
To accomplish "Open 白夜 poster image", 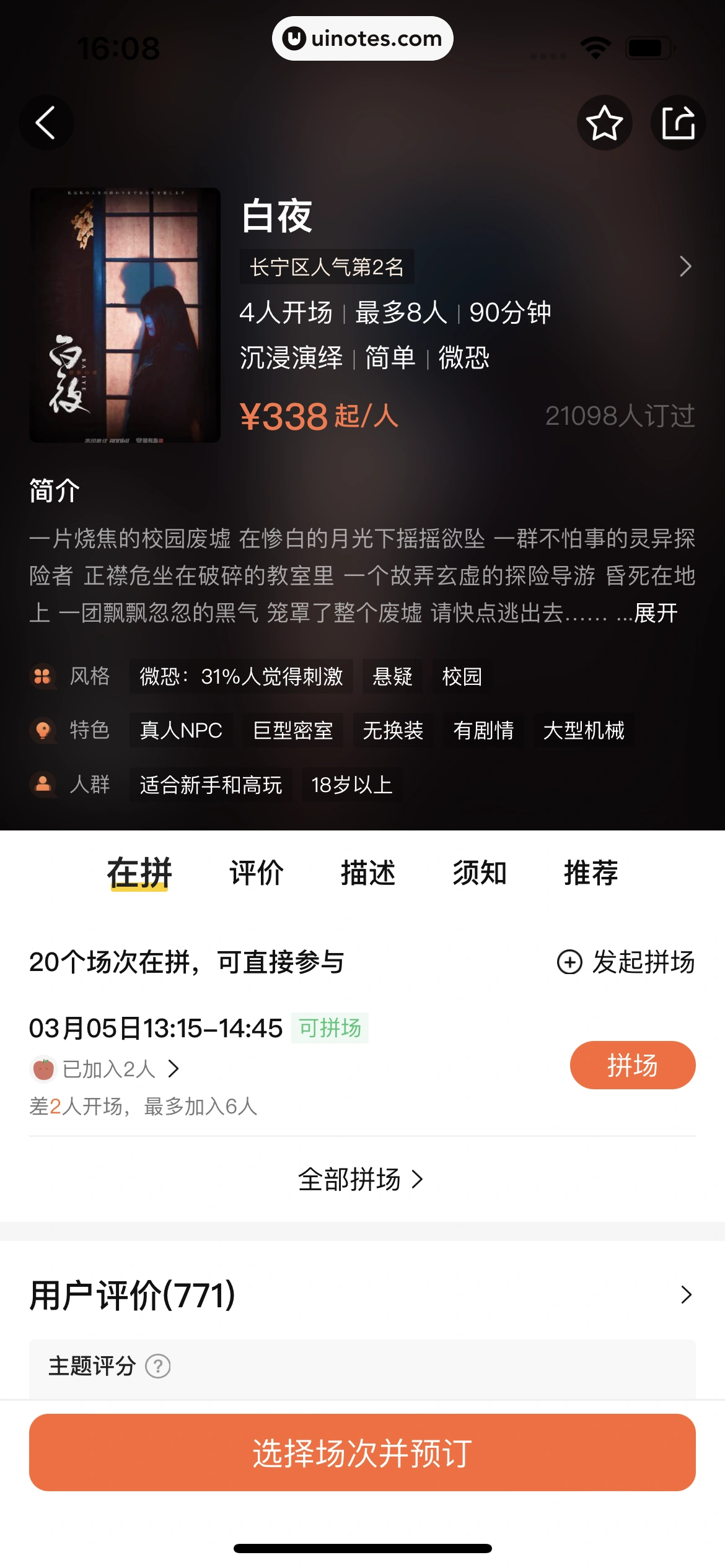I will point(125,315).
